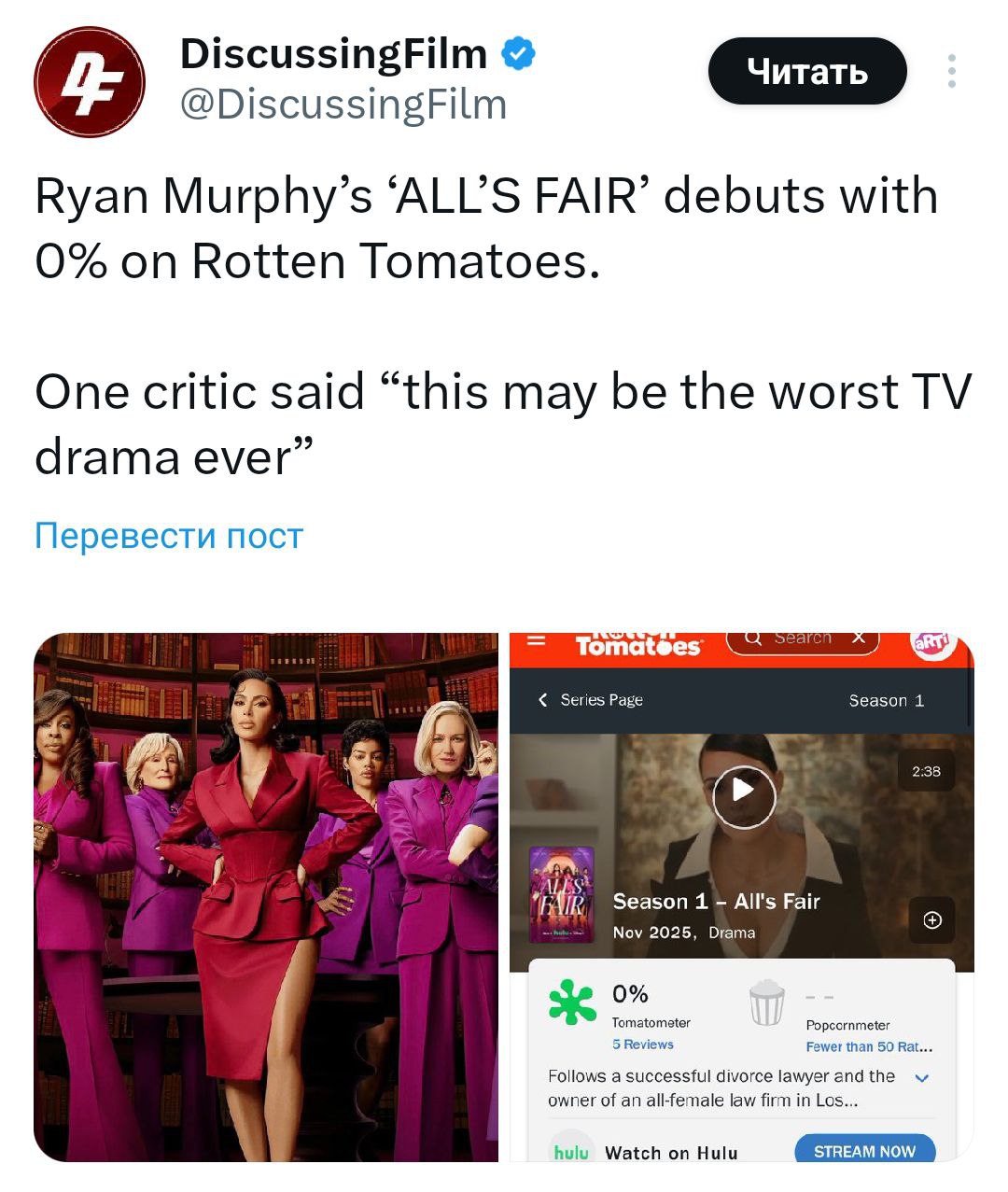Follow DiscussingFilm with the Читать button
This screenshot has height=1192, width=1008.
[x=806, y=72]
